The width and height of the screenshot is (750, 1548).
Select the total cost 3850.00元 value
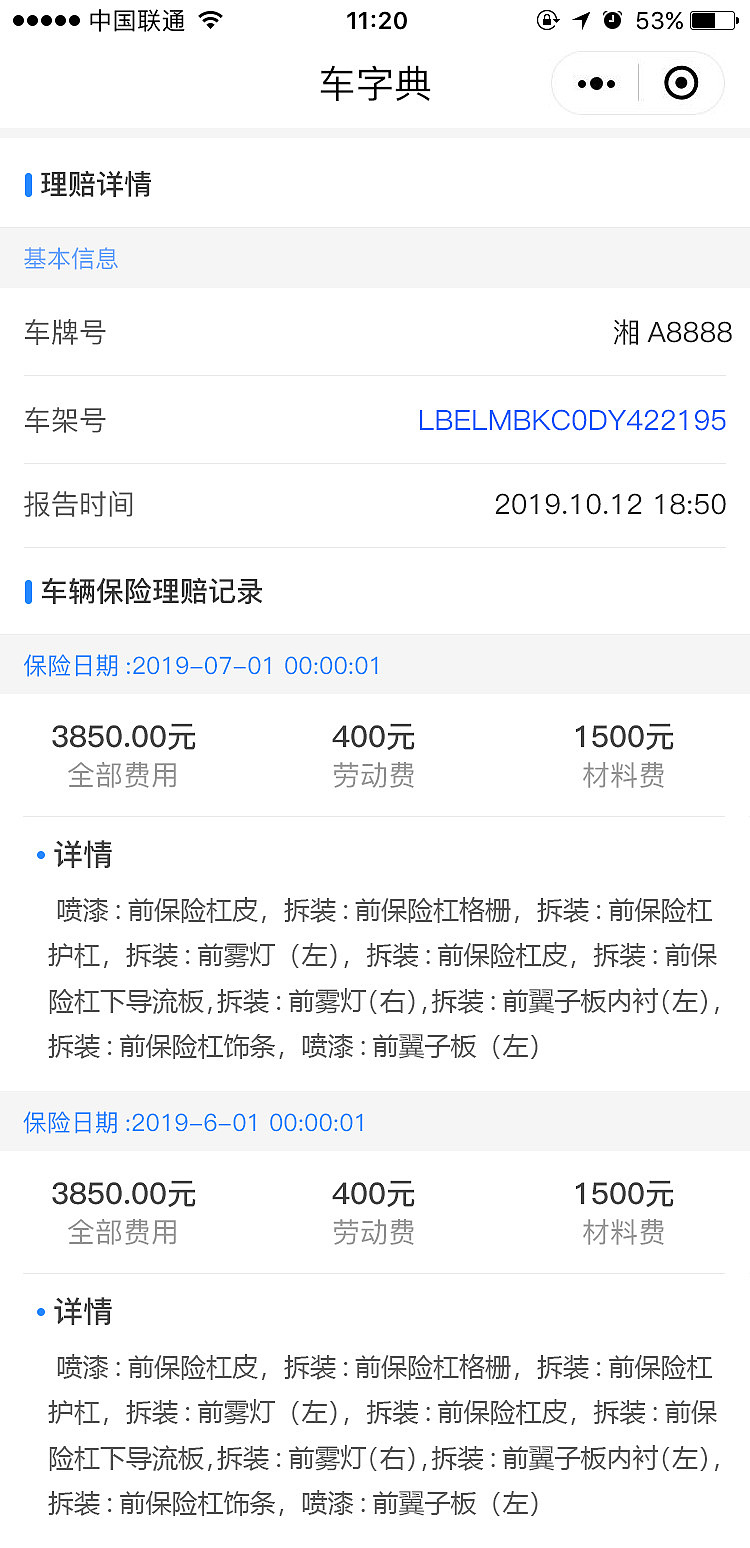click(x=123, y=736)
